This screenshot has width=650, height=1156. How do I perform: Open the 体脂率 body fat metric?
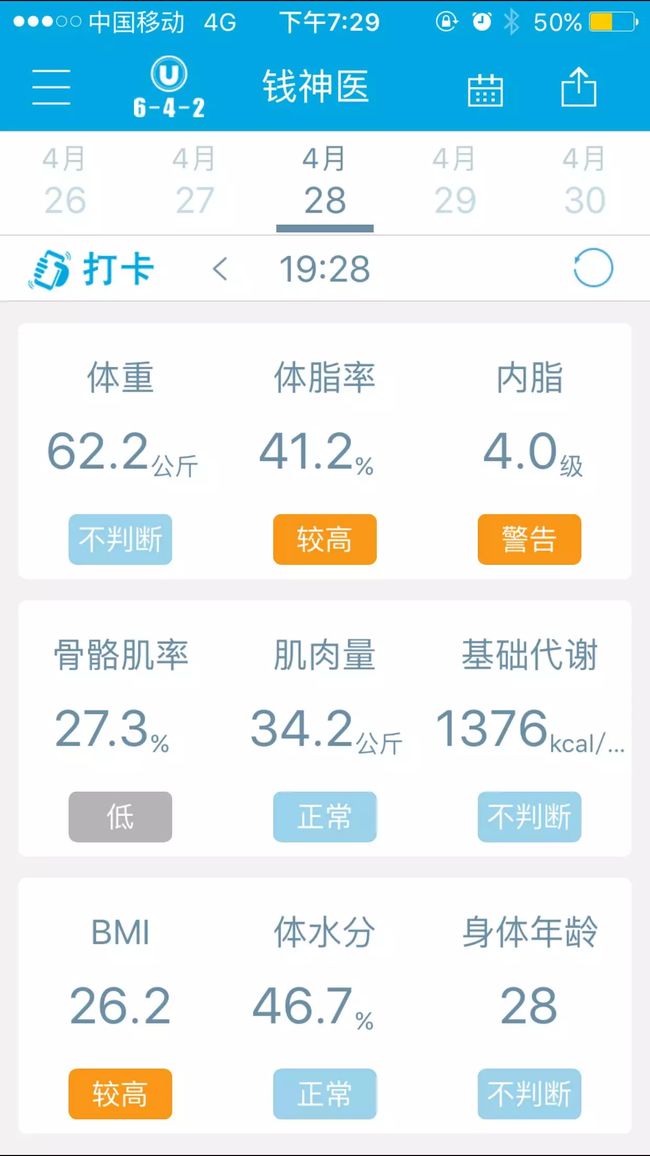tap(325, 450)
